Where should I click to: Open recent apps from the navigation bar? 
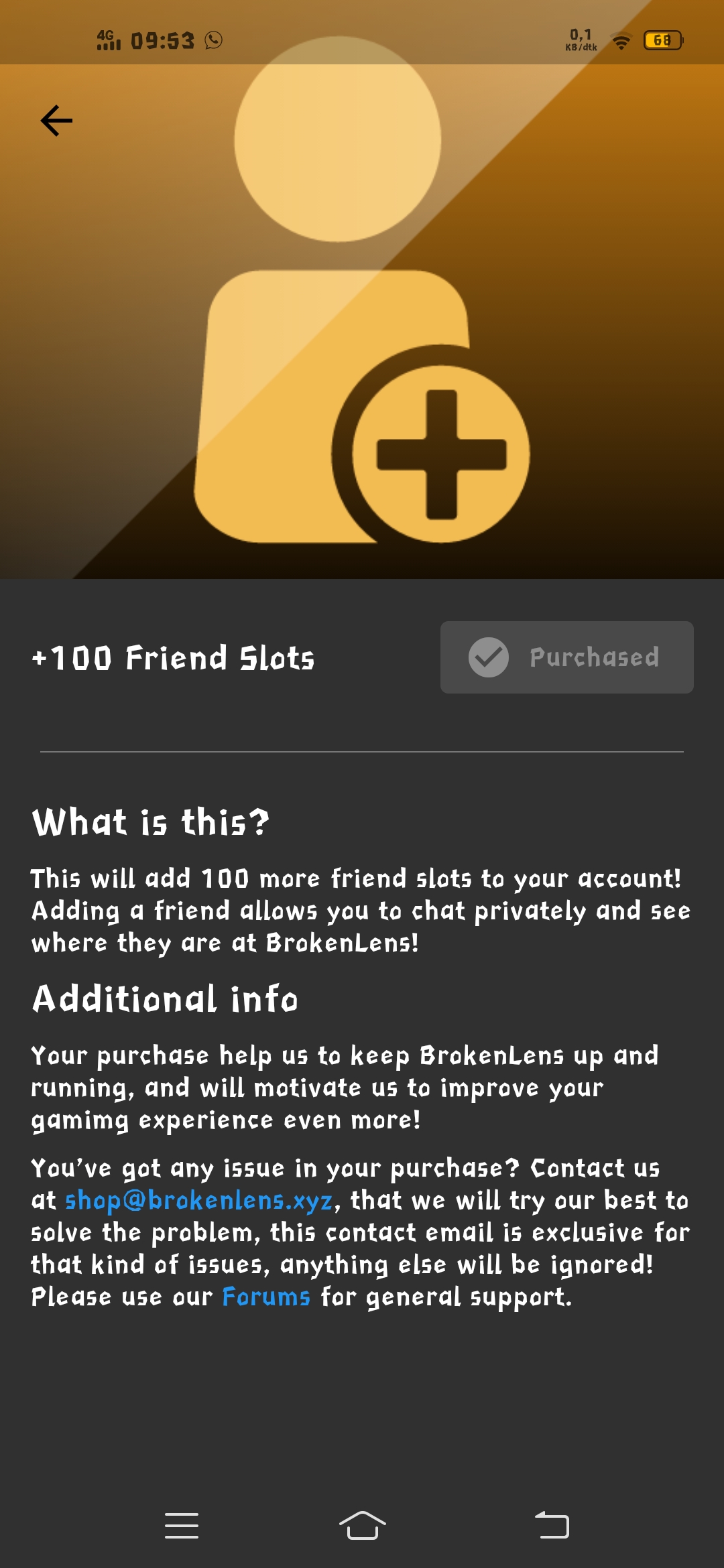click(182, 1525)
